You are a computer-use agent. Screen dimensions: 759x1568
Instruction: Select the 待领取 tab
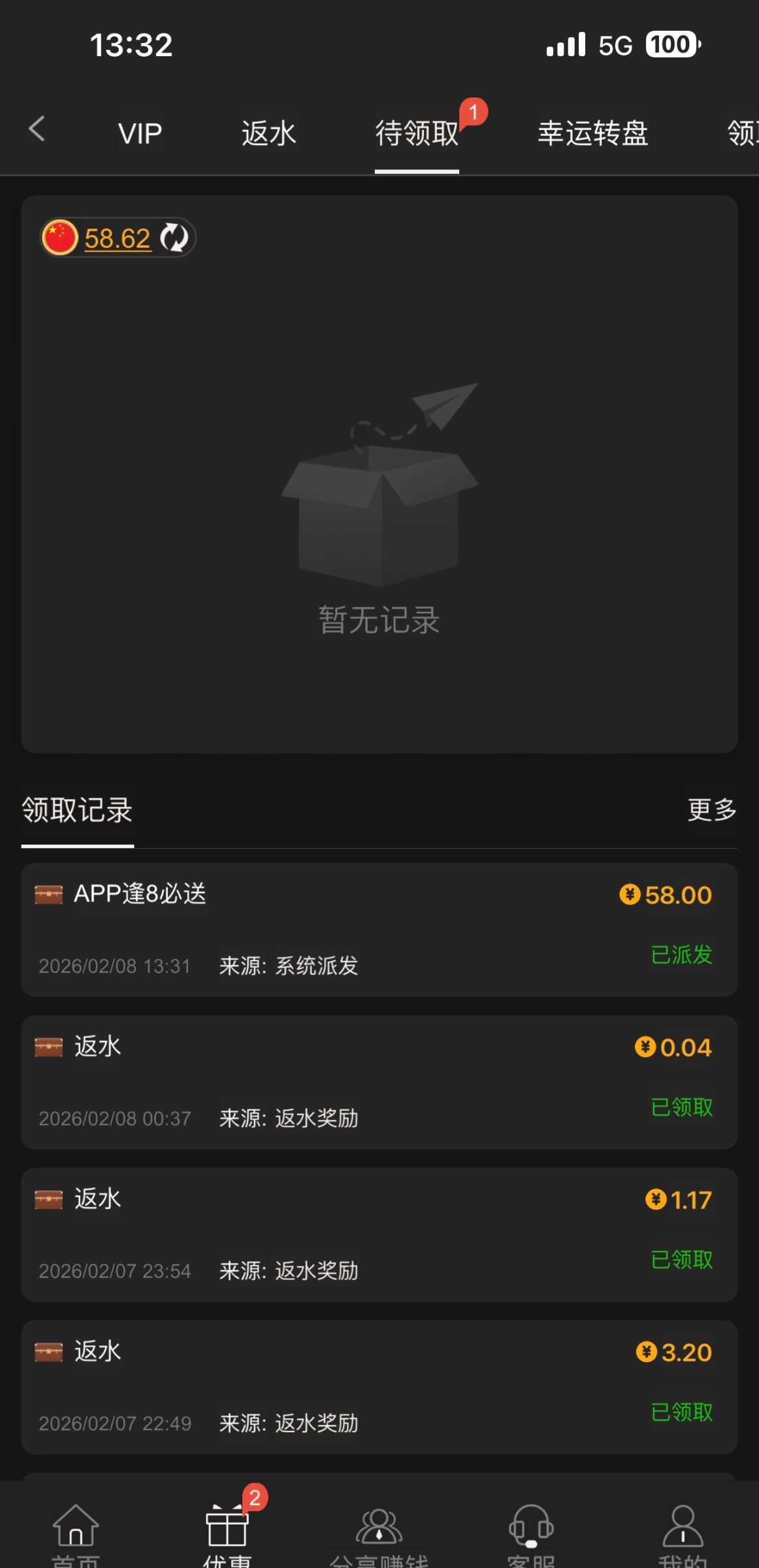(417, 133)
